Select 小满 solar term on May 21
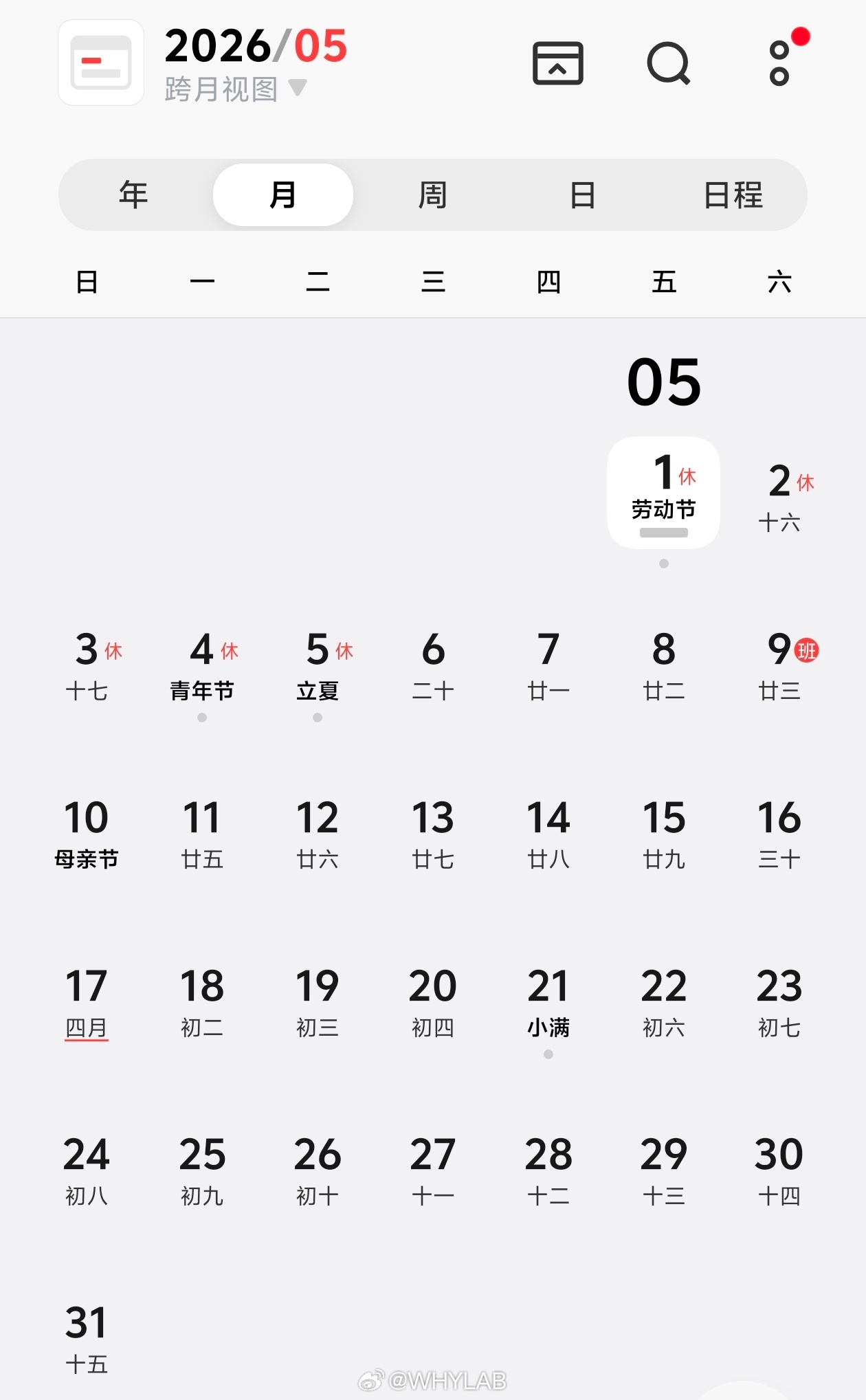Viewport: 866px width, 1400px height. tap(548, 1028)
